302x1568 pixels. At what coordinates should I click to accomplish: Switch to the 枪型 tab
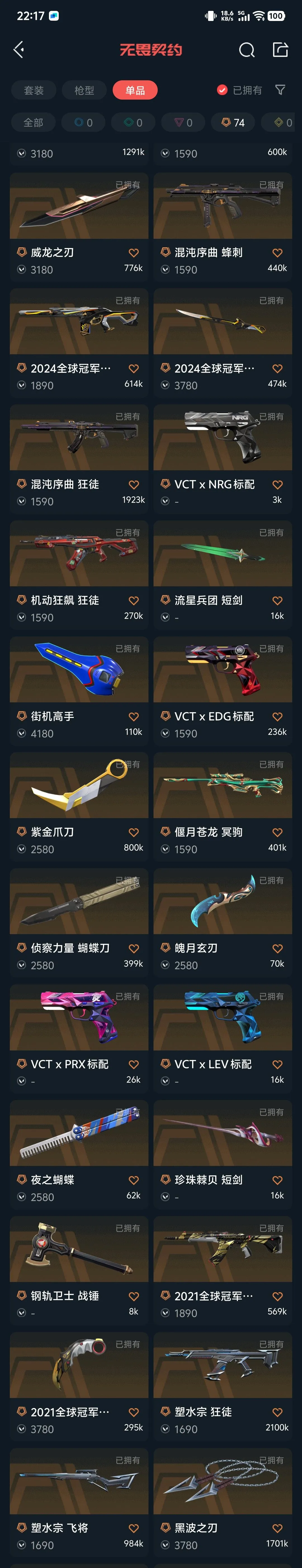pos(84,90)
